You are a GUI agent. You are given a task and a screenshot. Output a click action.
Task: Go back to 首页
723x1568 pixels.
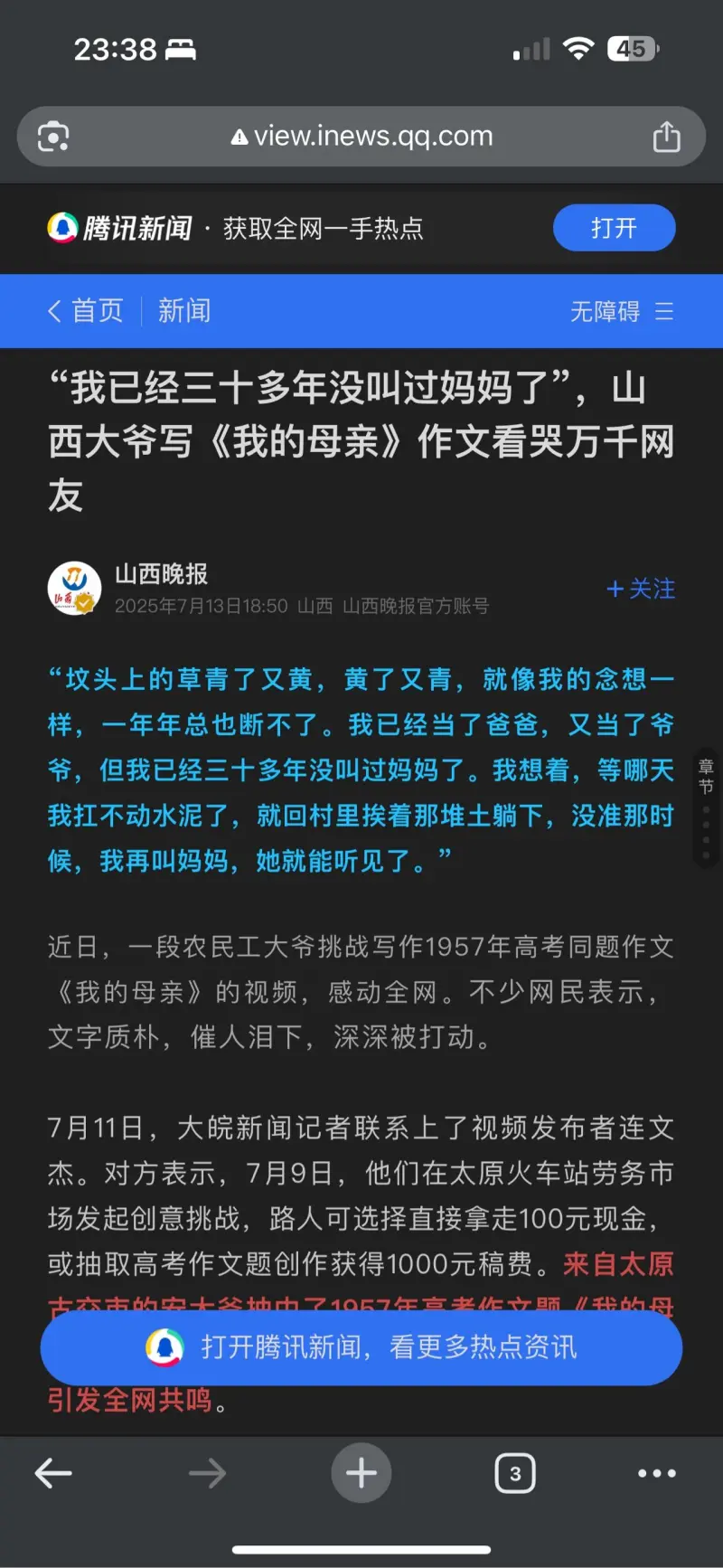point(86,311)
